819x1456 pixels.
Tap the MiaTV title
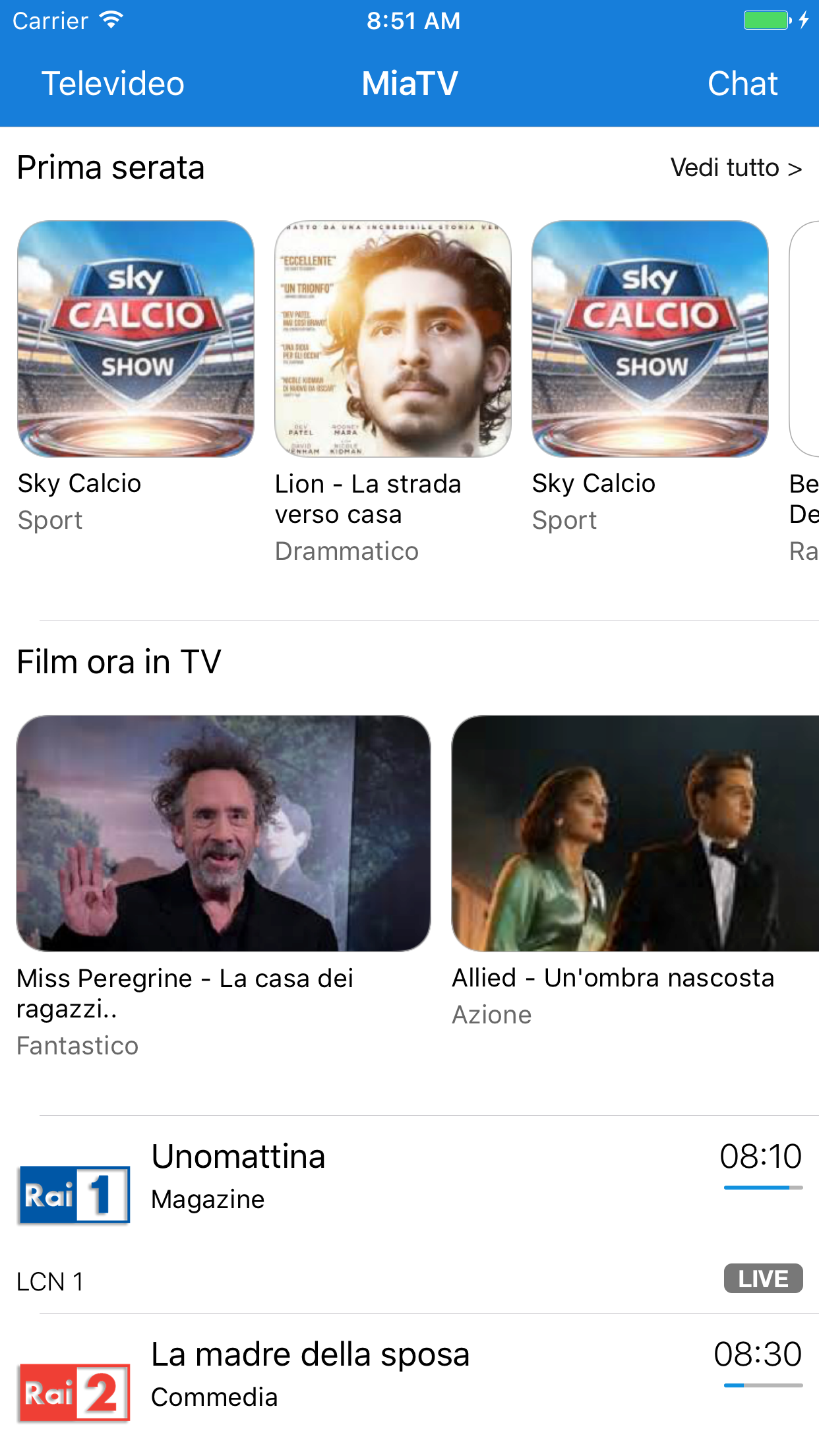coord(409,83)
